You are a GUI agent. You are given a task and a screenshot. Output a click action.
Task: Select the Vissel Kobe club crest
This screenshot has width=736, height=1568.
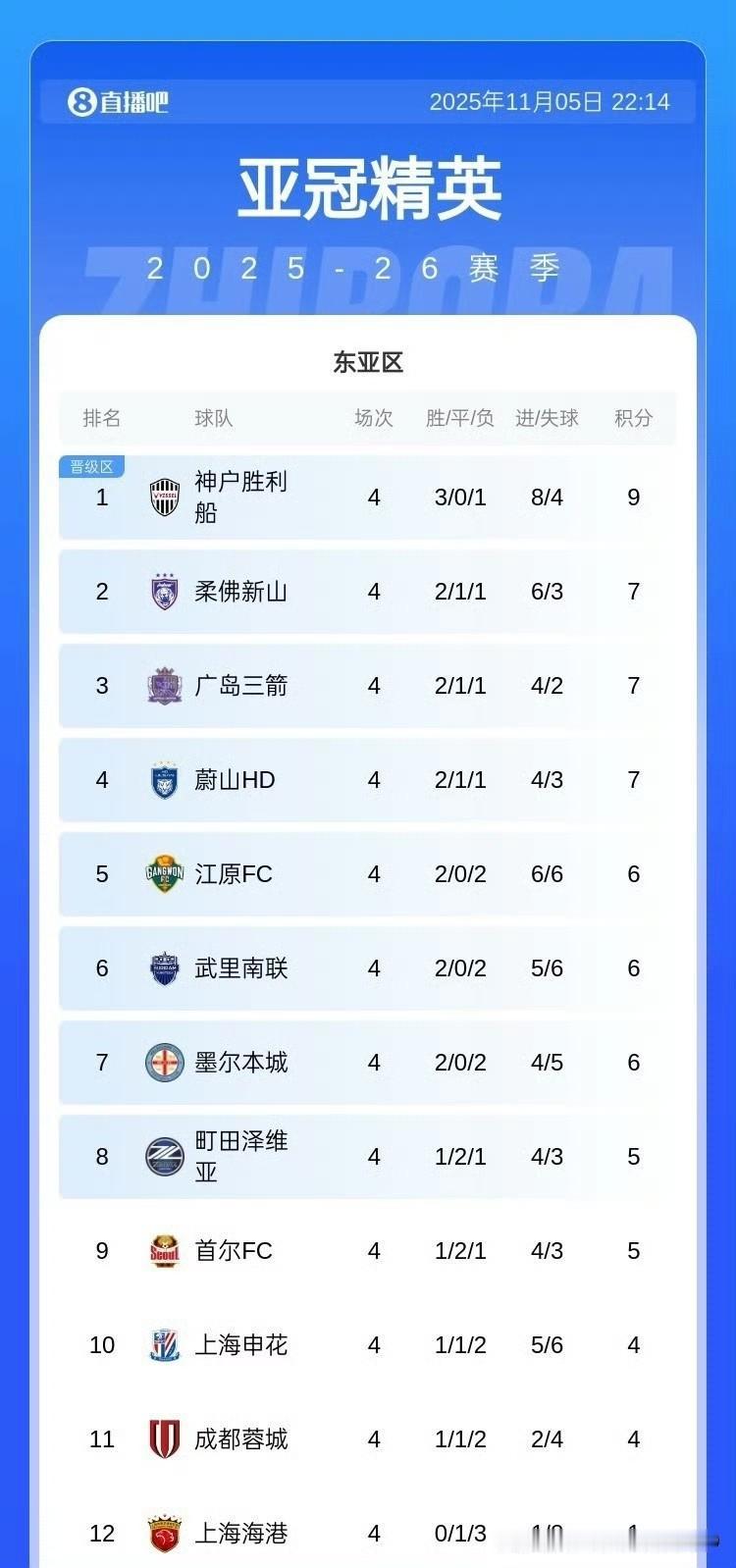click(x=164, y=497)
